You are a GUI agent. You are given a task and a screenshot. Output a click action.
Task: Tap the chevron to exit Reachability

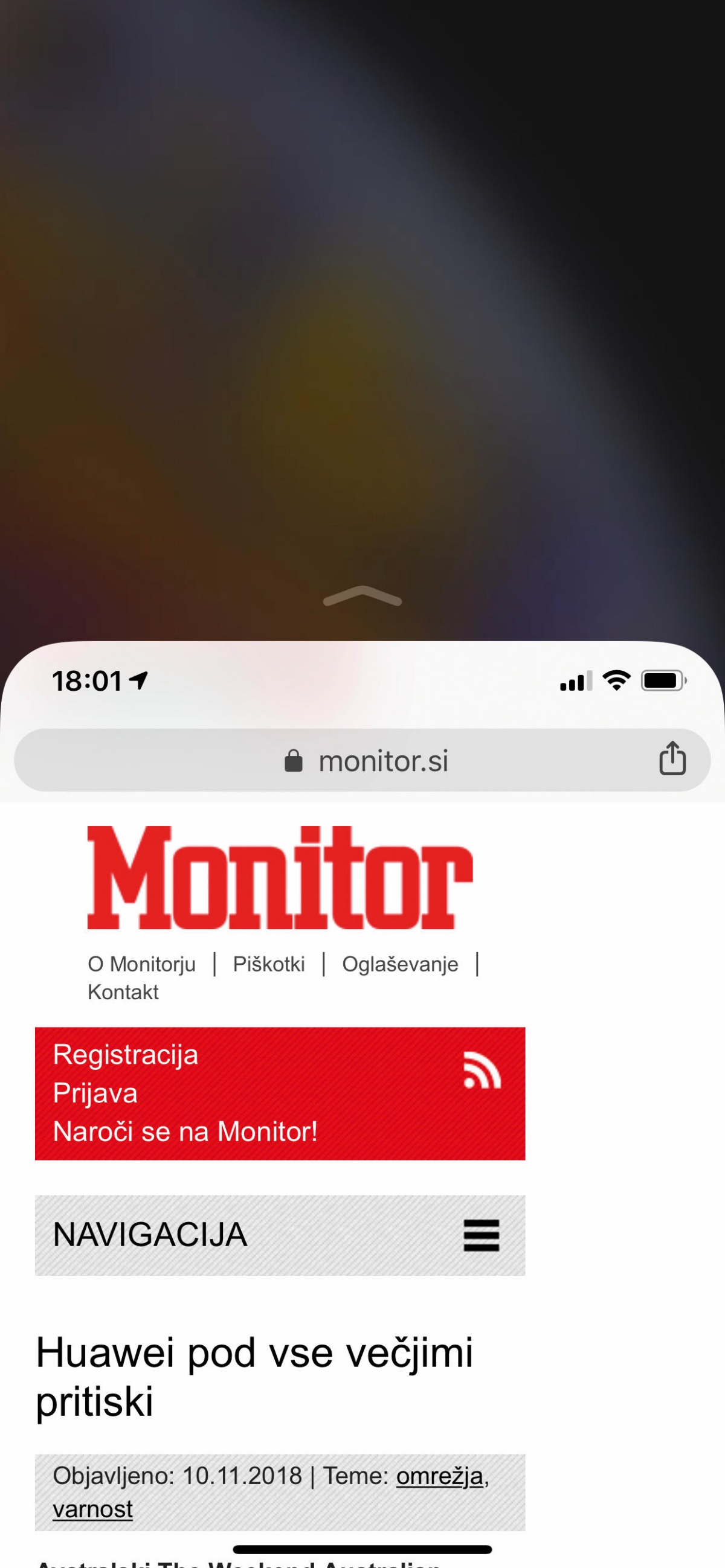[x=362, y=596]
